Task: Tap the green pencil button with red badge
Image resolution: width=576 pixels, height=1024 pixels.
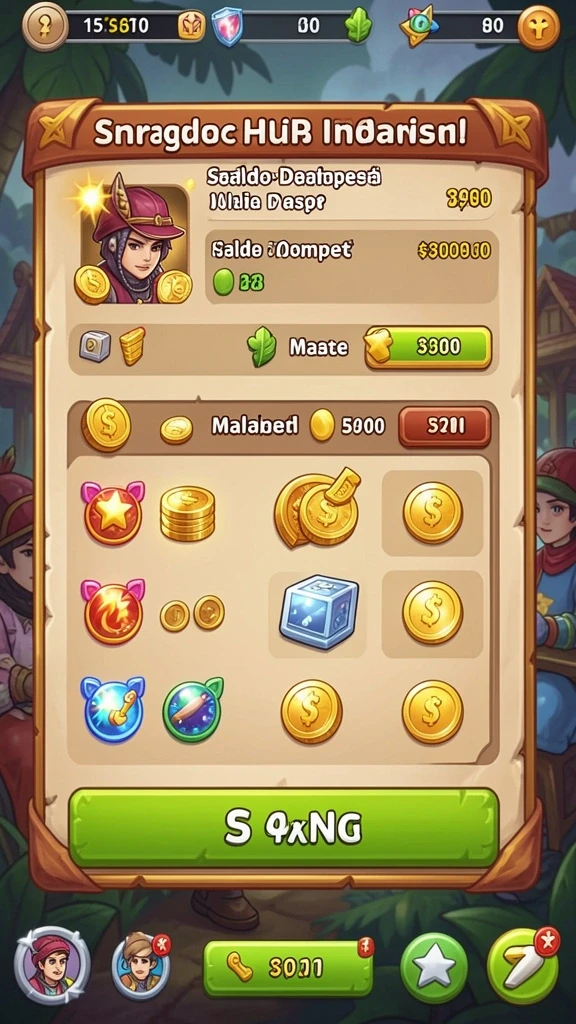Action: tap(524, 968)
